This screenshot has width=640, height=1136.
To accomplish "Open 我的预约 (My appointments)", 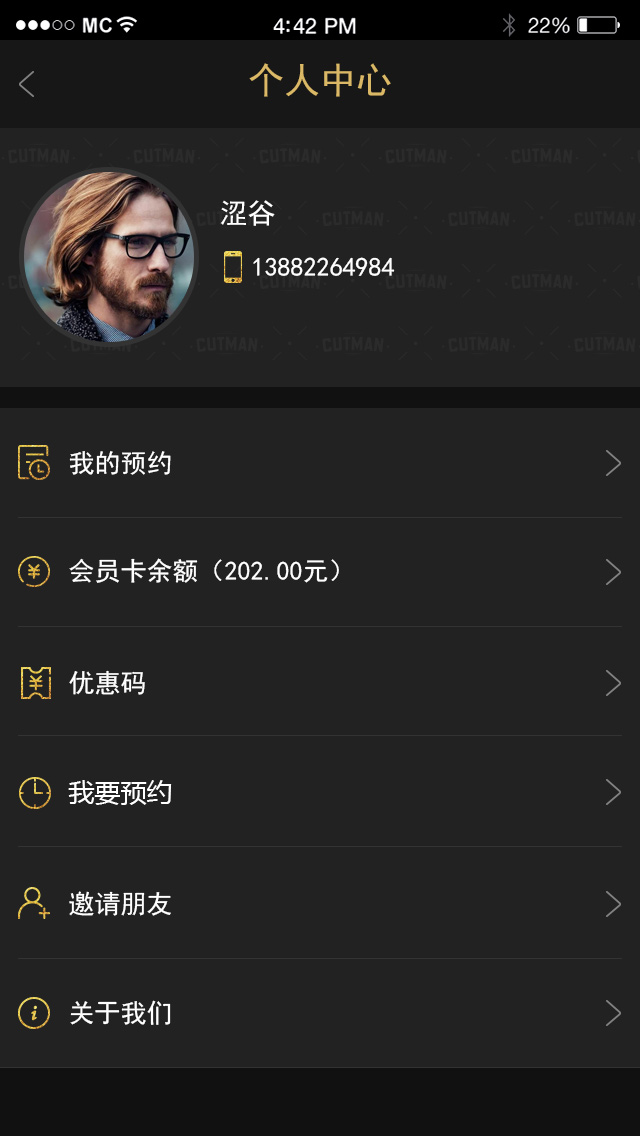I will point(320,463).
